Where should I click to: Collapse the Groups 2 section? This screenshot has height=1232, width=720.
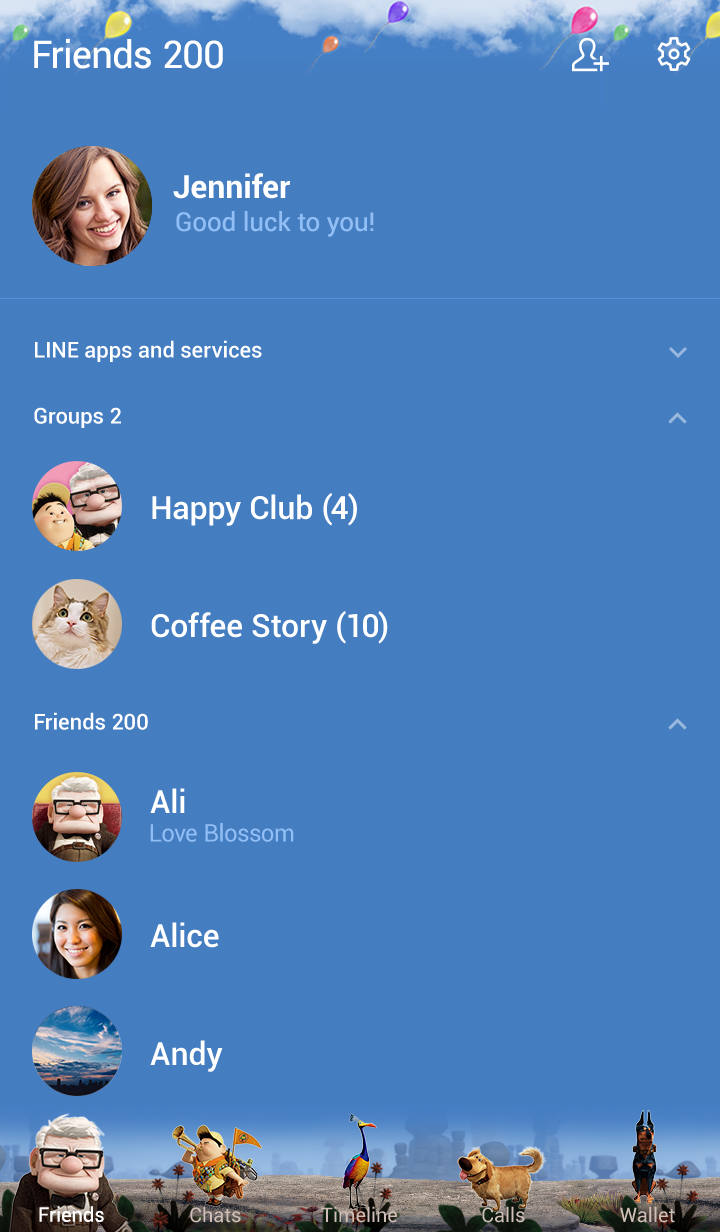(677, 418)
